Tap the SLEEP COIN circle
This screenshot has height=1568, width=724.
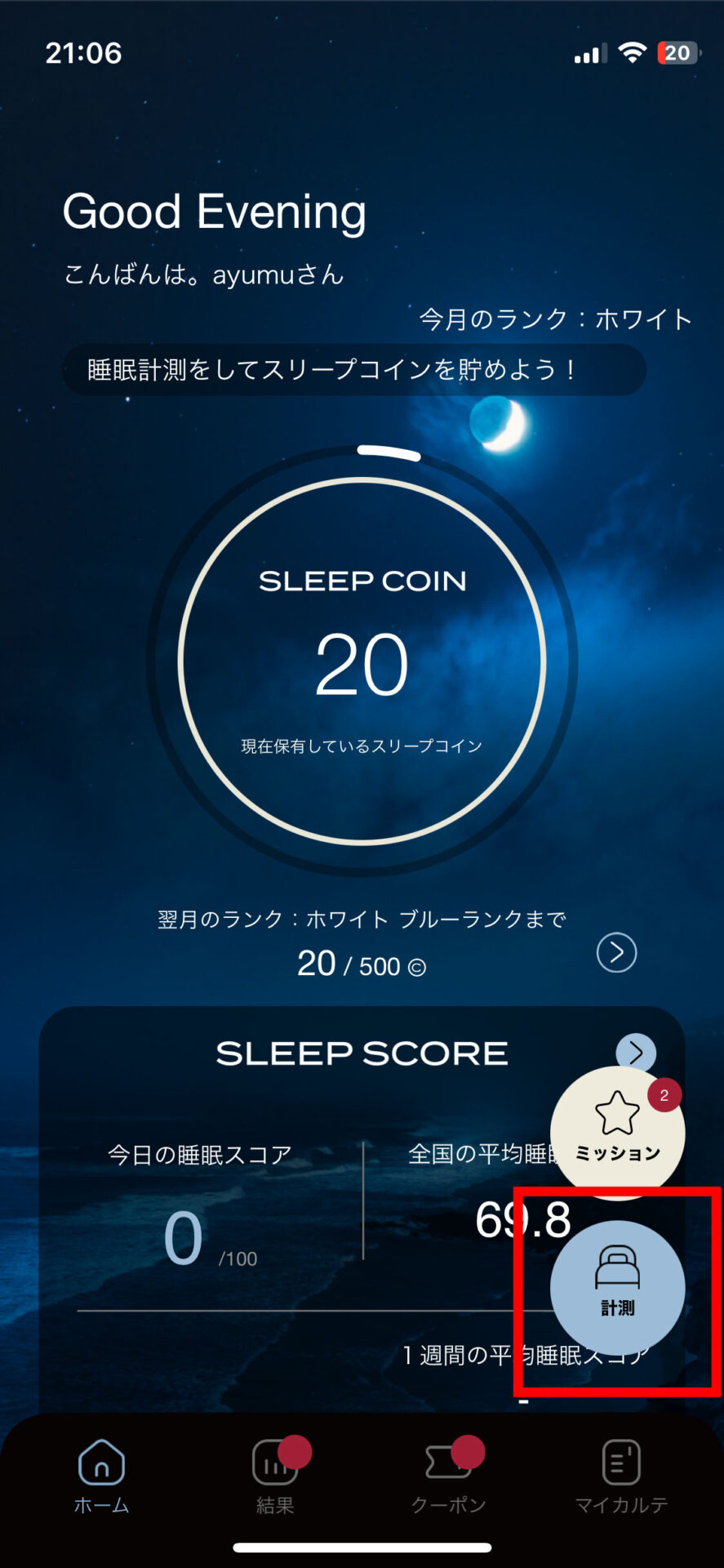click(x=362, y=661)
